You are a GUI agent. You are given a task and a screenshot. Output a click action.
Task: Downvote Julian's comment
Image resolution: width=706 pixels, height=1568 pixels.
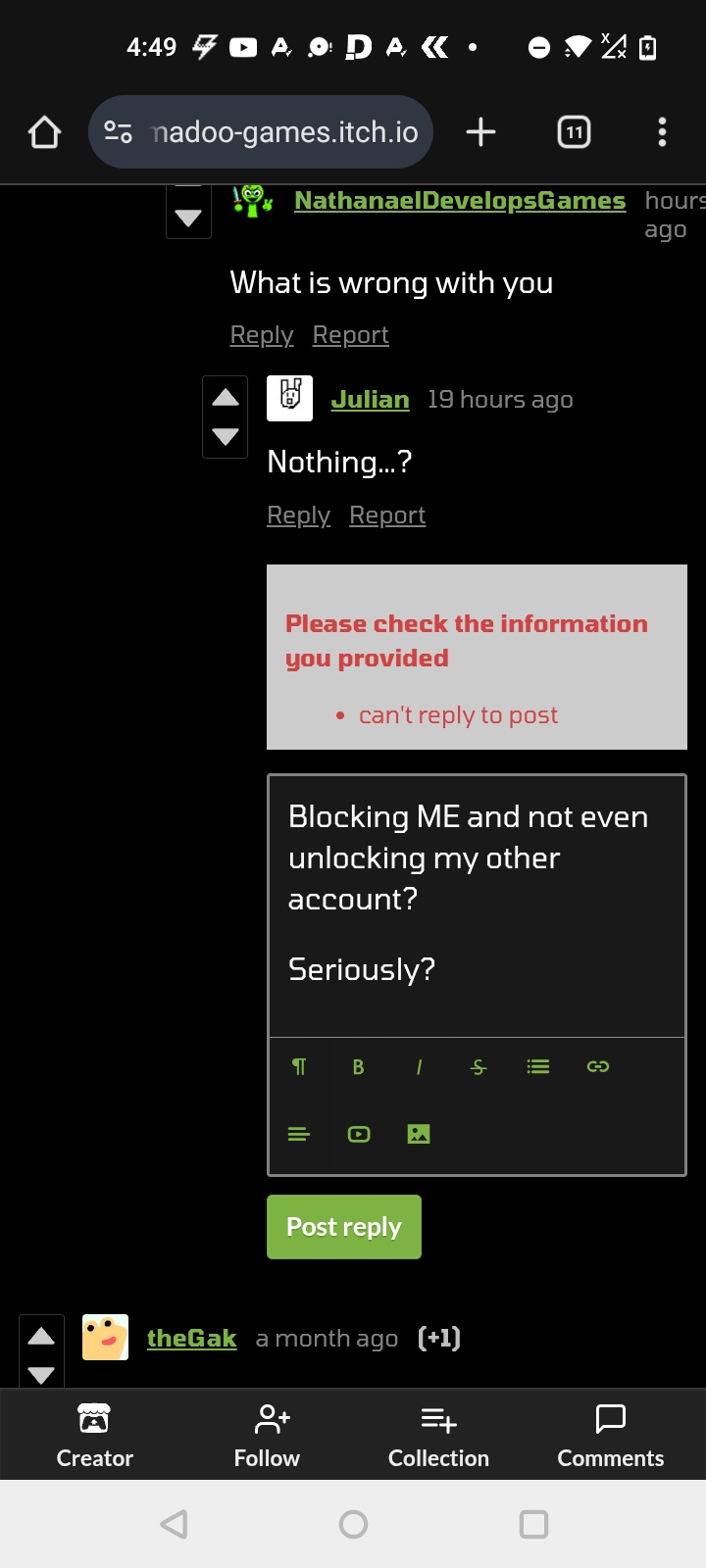click(x=226, y=437)
